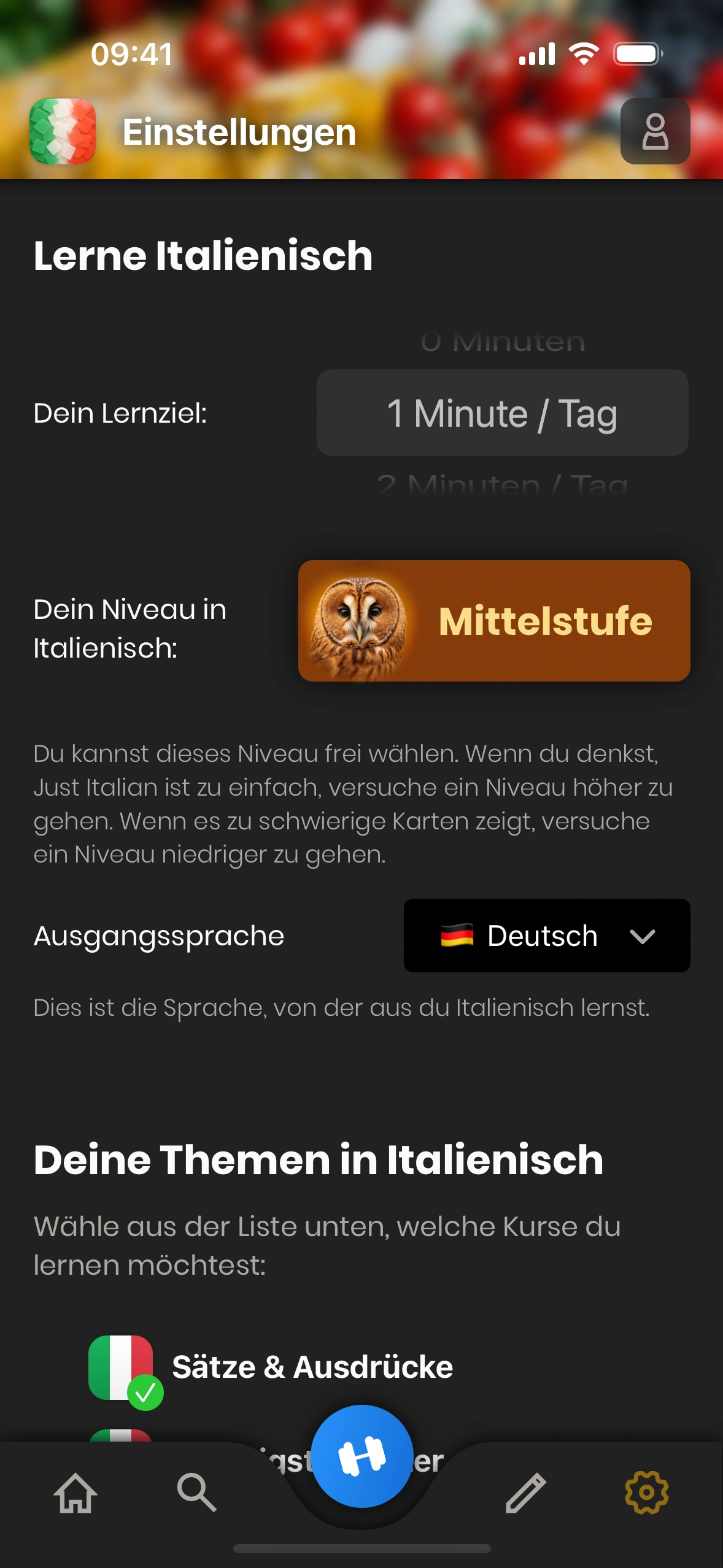Open the settings gear tab
Image resolution: width=723 pixels, height=1568 pixels.
click(x=646, y=1493)
